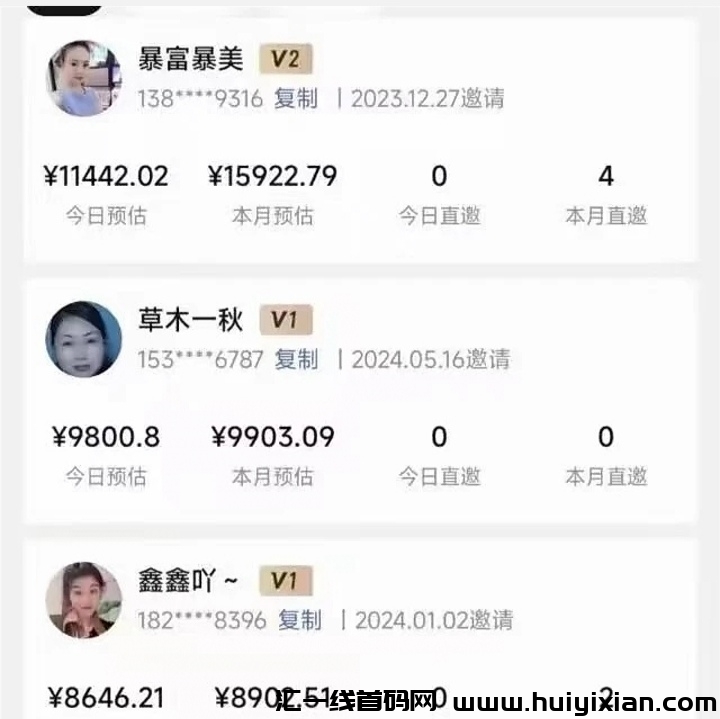View 草木一秋's member details
Viewport: 720px width, 719px height.
(x=190, y=320)
